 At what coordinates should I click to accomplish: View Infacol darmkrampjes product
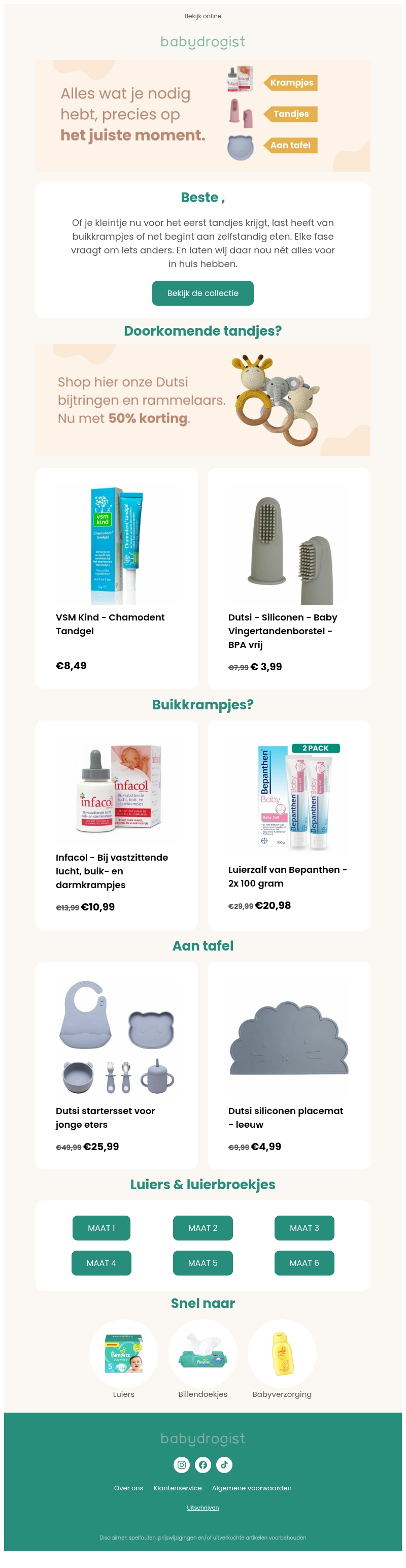point(116,824)
